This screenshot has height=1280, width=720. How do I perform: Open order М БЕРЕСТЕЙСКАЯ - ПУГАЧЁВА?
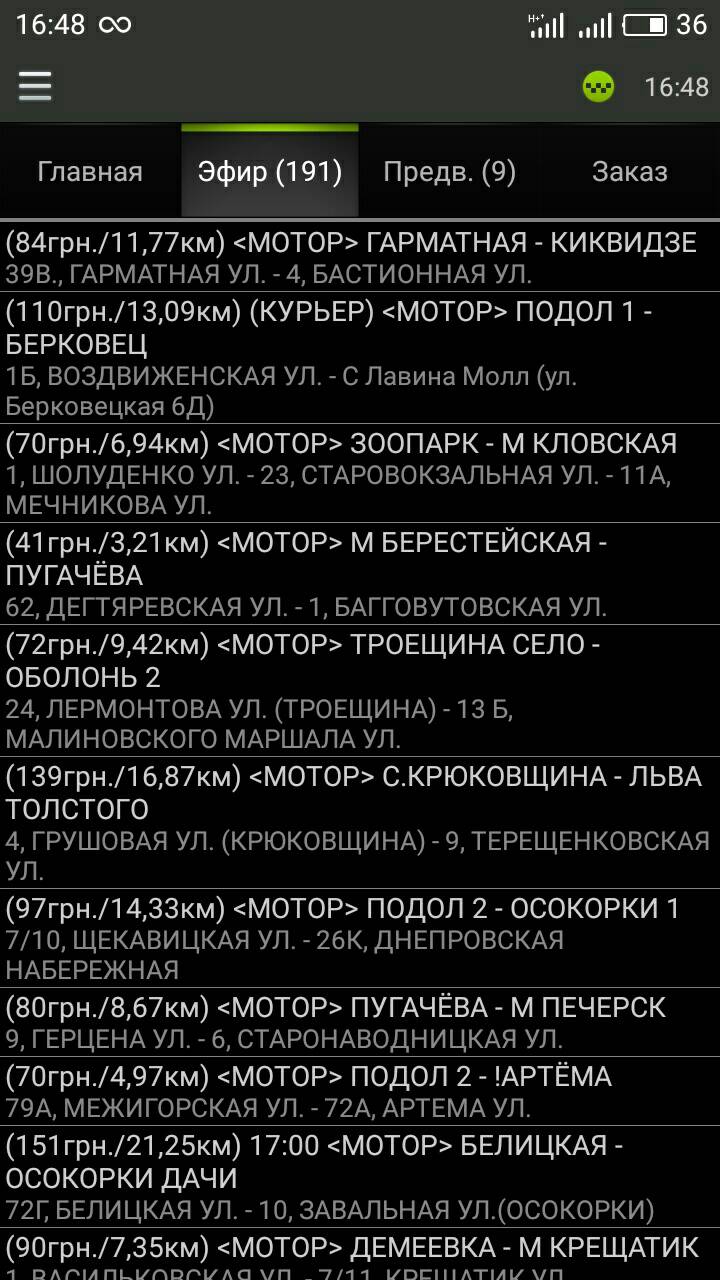coord(360,574)
